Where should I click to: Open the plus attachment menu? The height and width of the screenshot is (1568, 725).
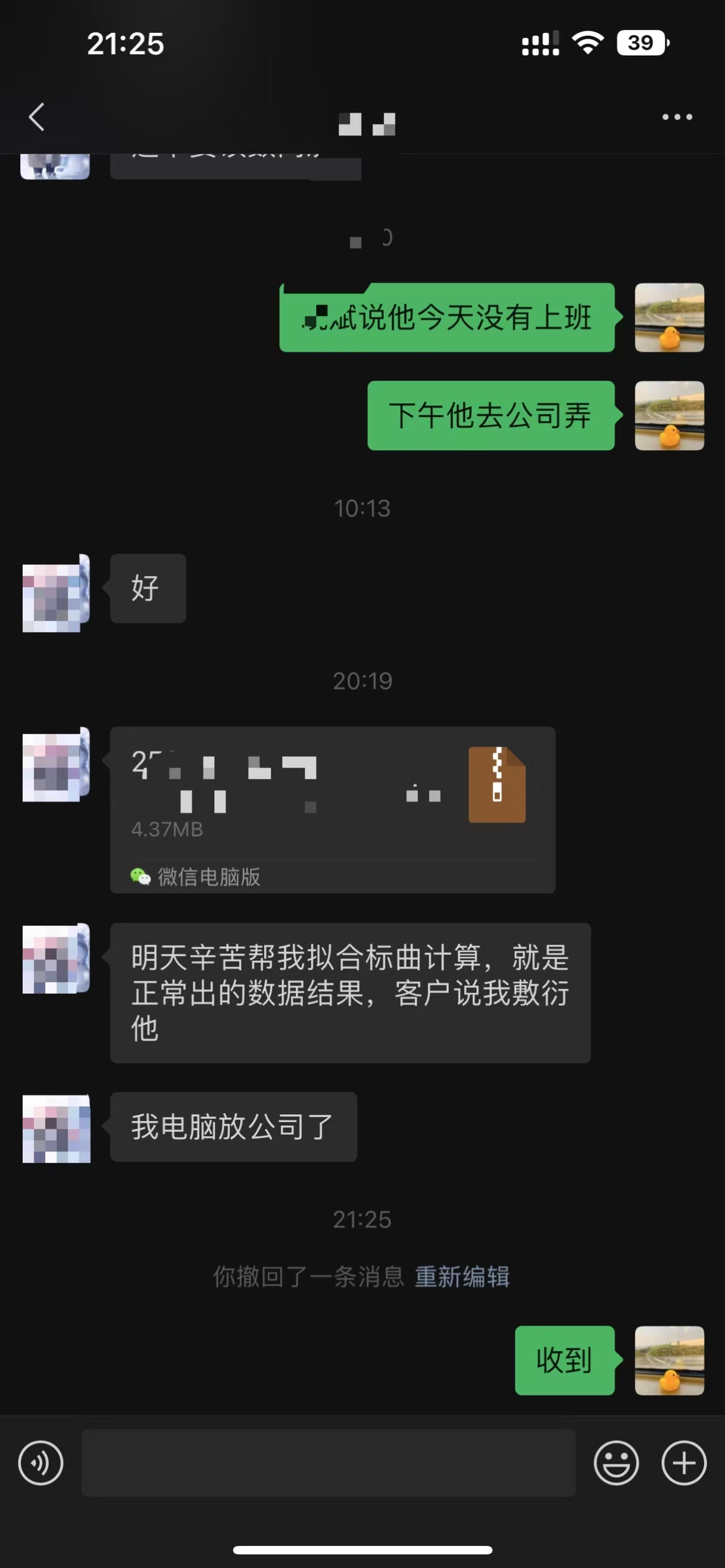[684, 1463]
